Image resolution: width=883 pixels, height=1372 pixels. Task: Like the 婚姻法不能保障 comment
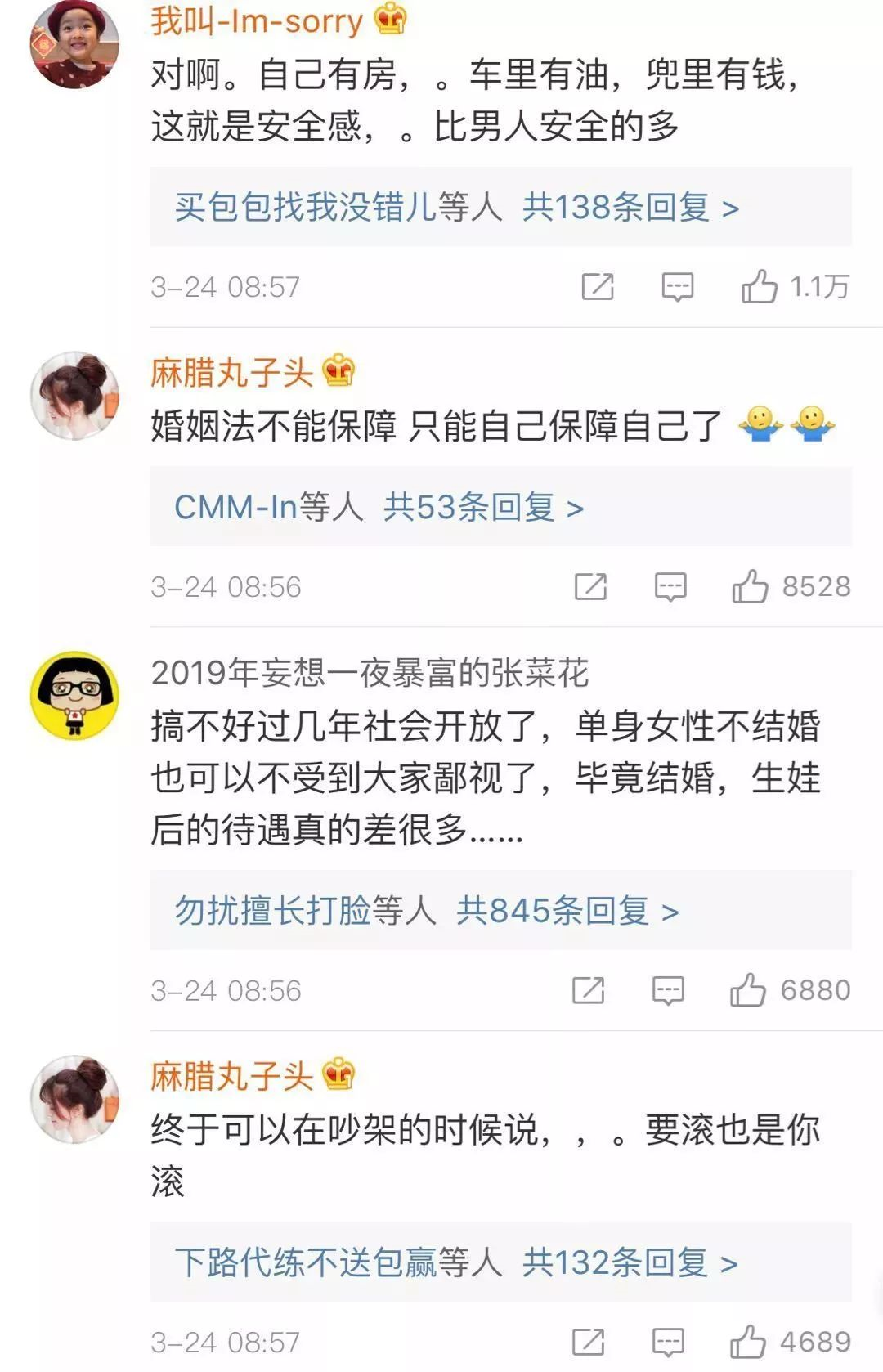coord(750,587)
